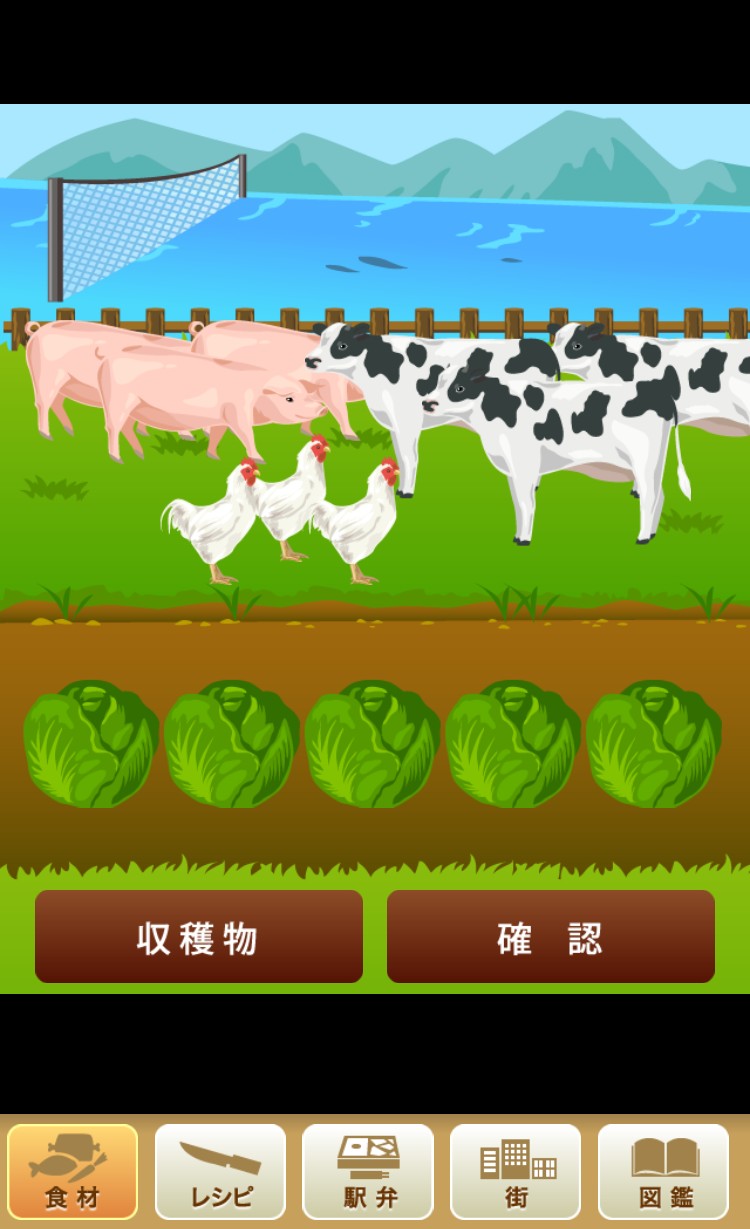Screen dimensions: 750x1229
Task: Select the 食材 ingredients tab
Action: pos(73,1172)
